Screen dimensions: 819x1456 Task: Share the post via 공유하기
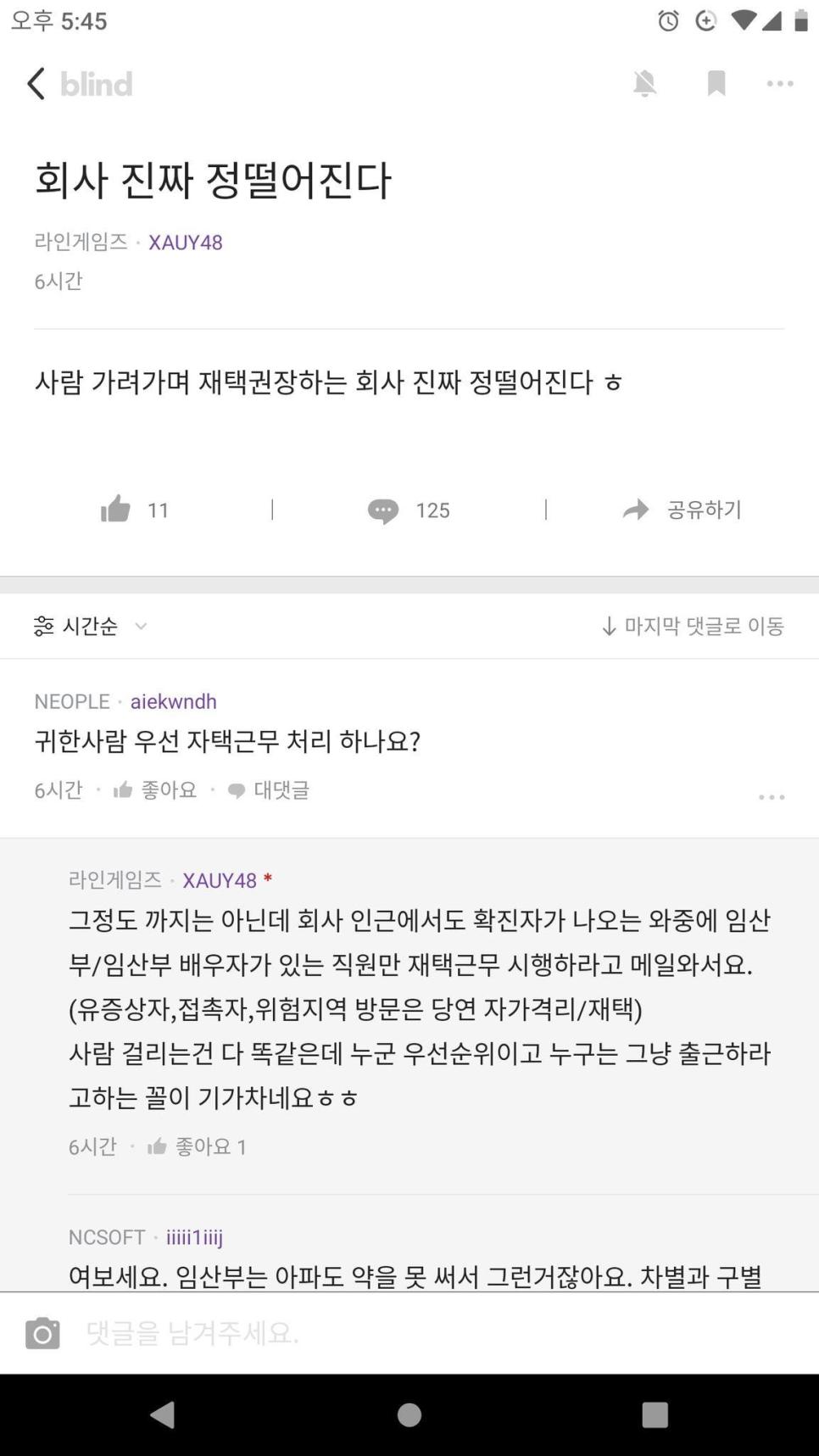[682, 510]
